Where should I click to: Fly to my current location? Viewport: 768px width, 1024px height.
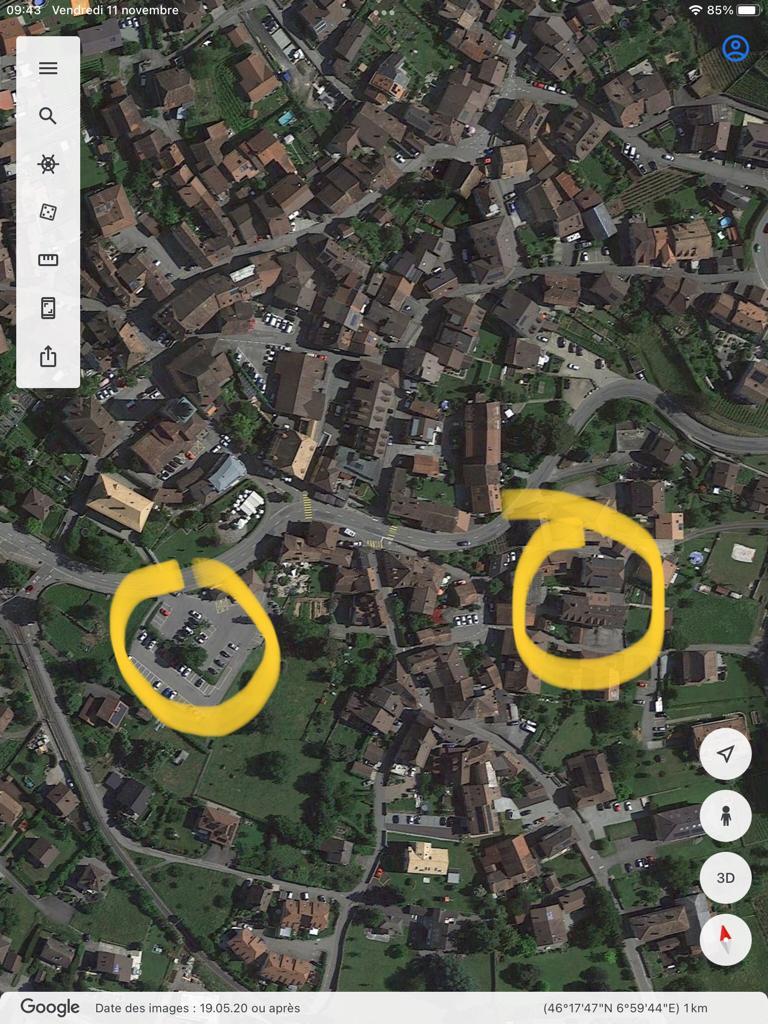coord(725,754)
